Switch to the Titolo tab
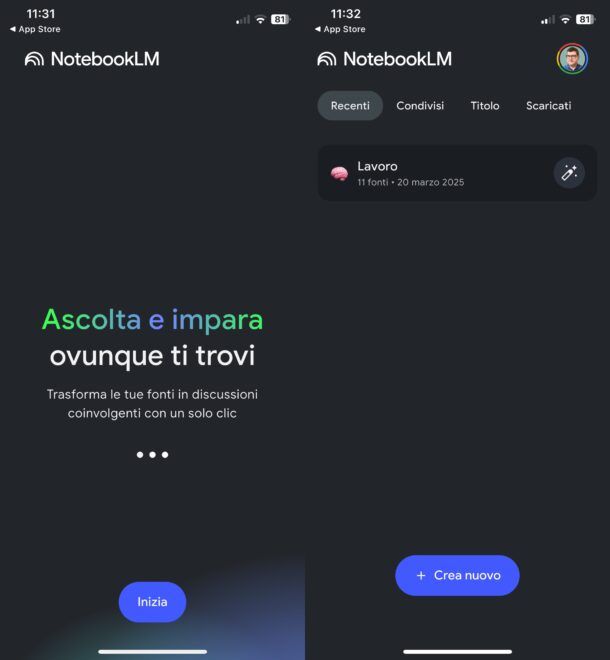 pos(485,106)
